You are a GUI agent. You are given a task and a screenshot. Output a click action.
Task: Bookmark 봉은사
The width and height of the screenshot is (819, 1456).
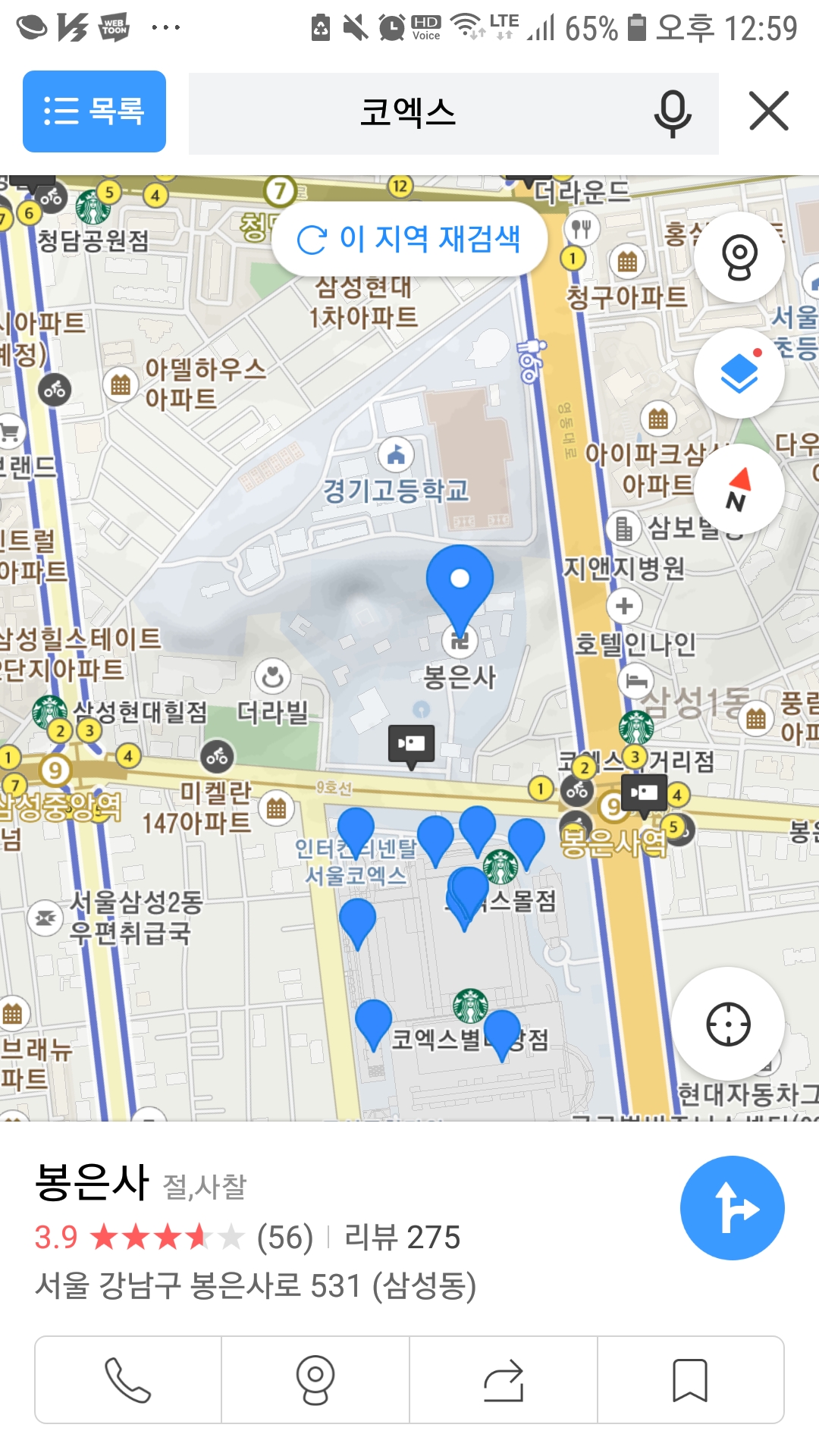[690, 1379]
